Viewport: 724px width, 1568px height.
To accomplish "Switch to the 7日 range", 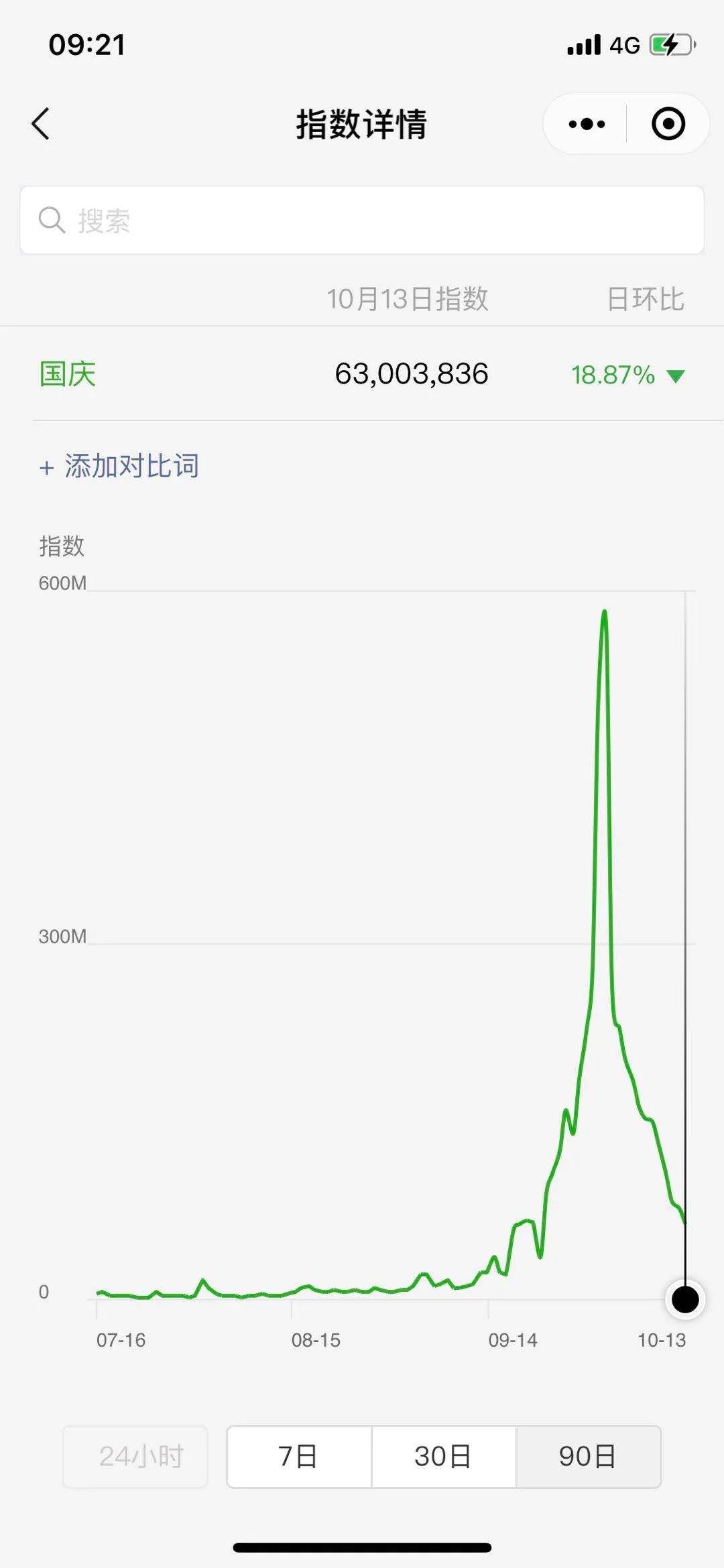I will (x=299, y=1457).
